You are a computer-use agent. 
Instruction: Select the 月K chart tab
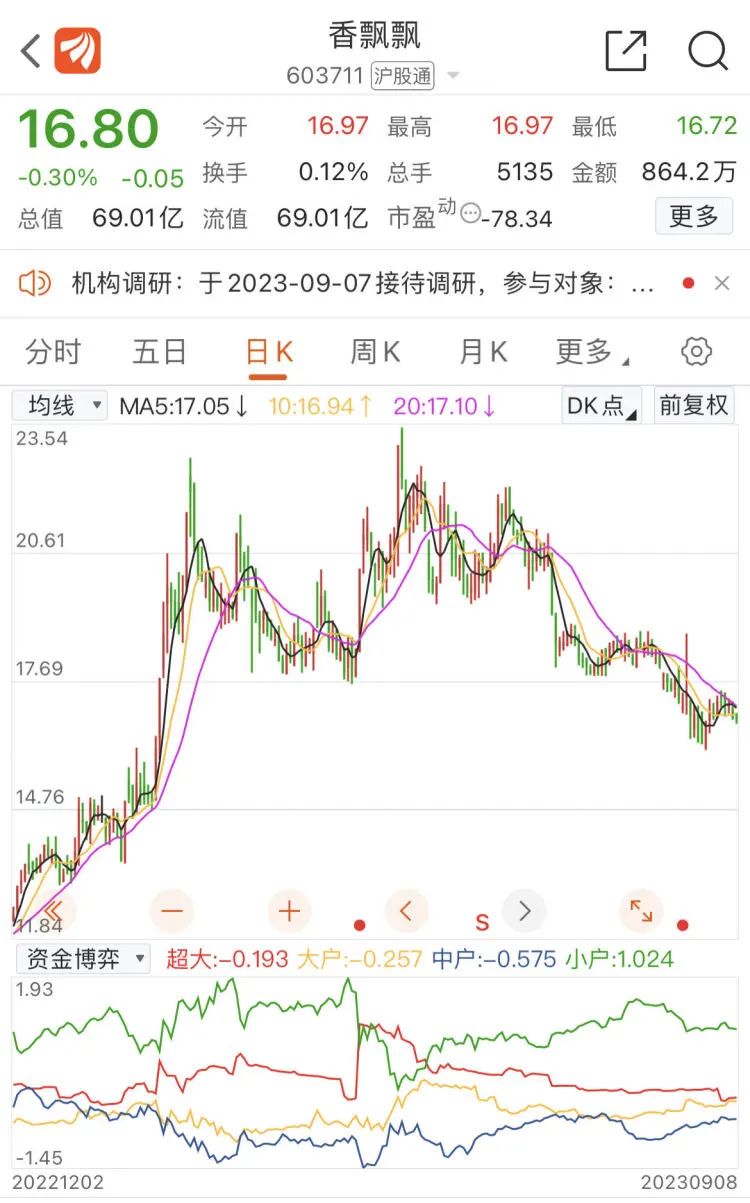coord(483,352)
